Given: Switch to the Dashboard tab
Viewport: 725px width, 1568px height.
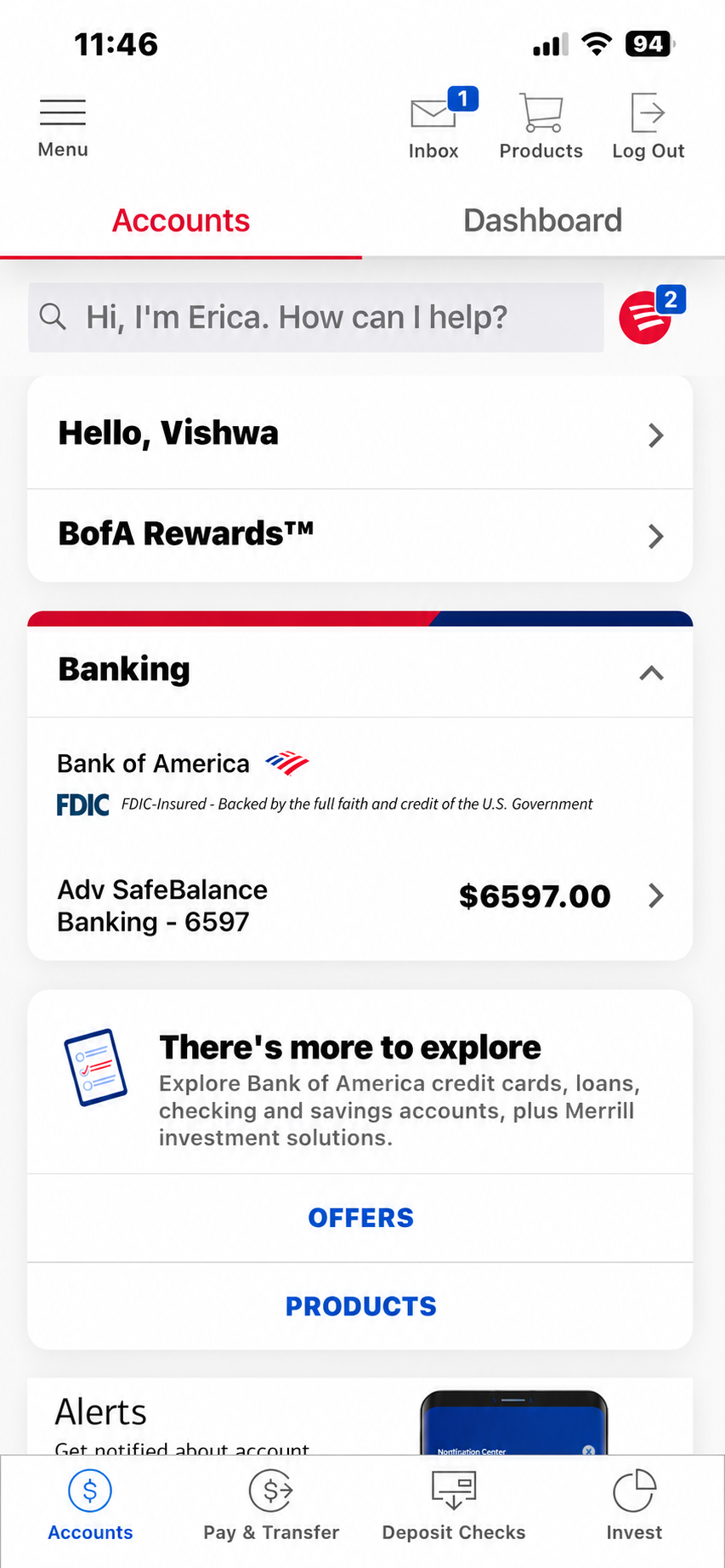Looking at the screenshot, I should (x=543, y=220).
